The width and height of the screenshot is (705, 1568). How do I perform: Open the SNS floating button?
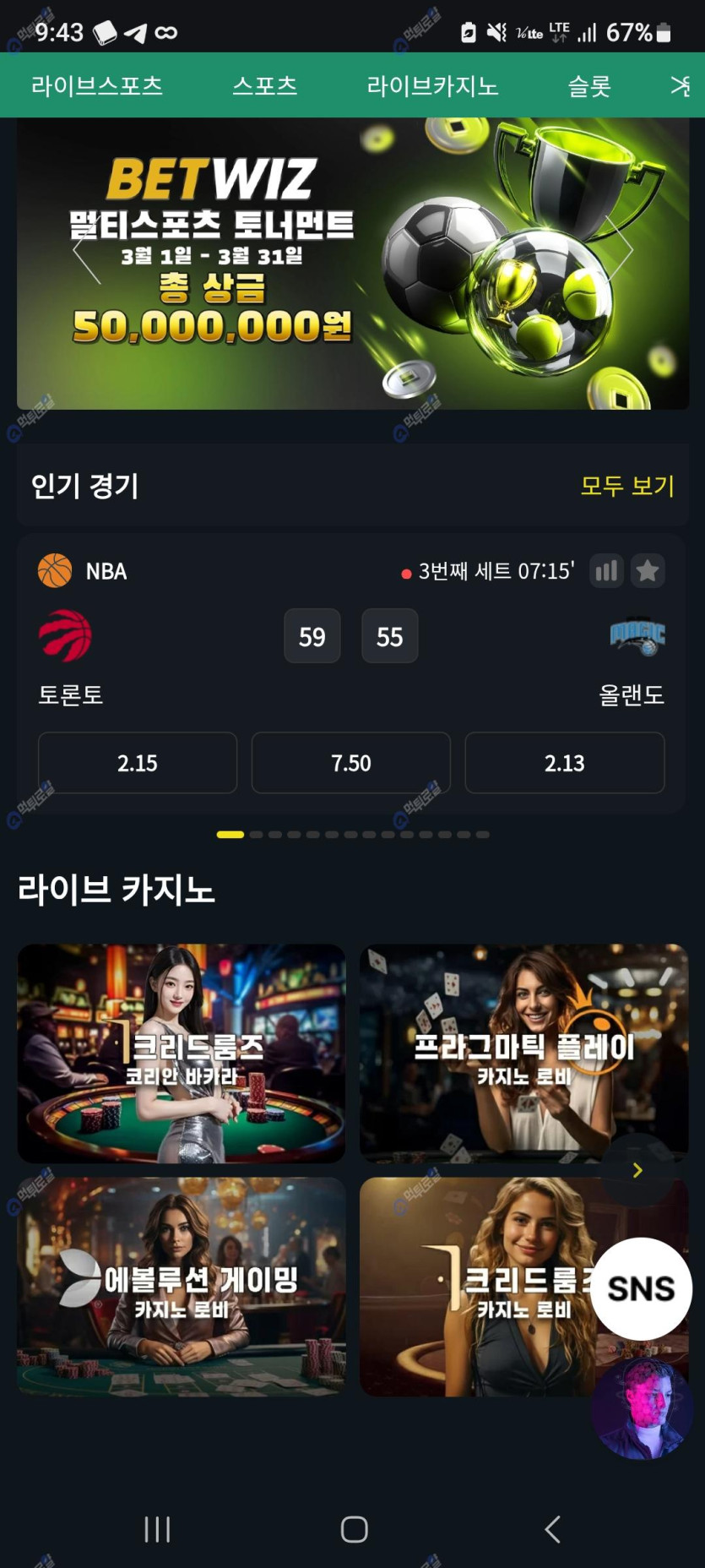(x=642, y=1288)
